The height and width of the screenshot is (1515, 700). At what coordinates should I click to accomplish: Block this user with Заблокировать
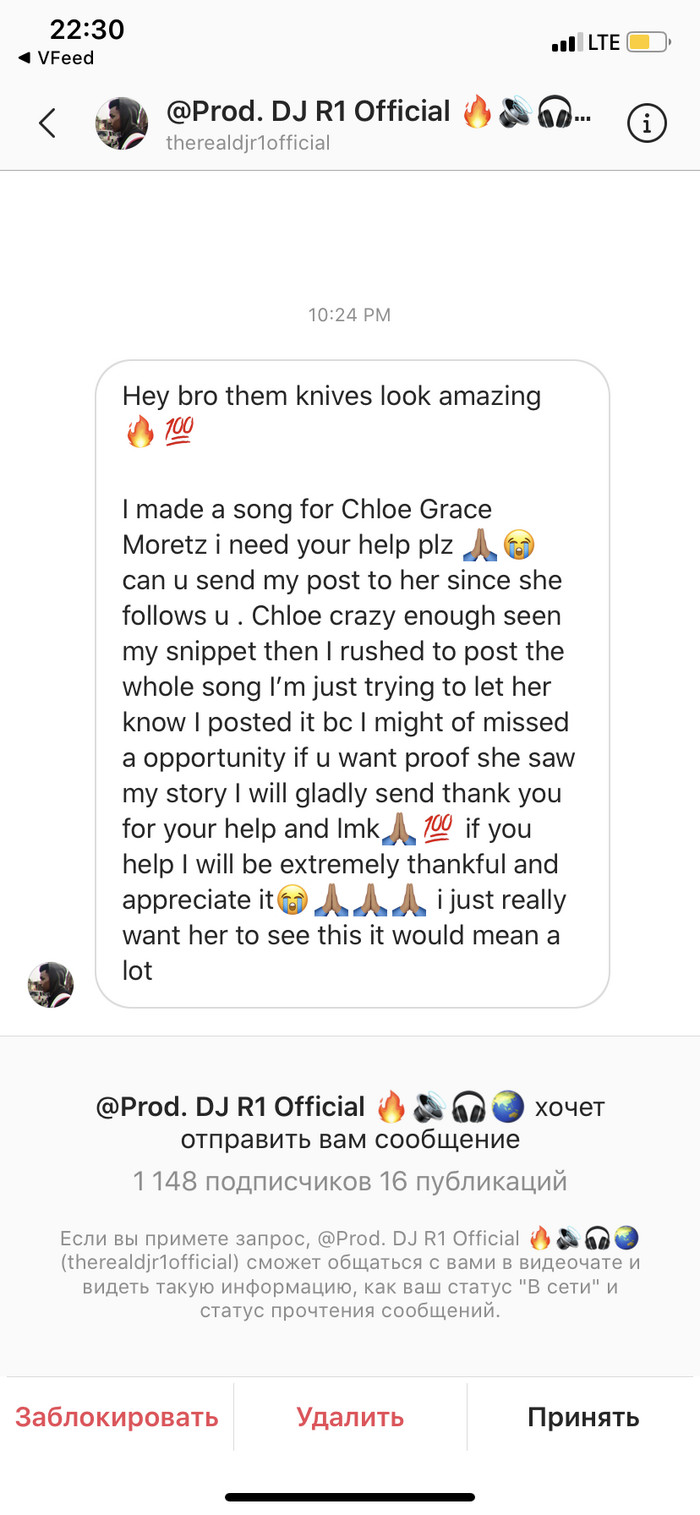click(x=117, y=1417)
